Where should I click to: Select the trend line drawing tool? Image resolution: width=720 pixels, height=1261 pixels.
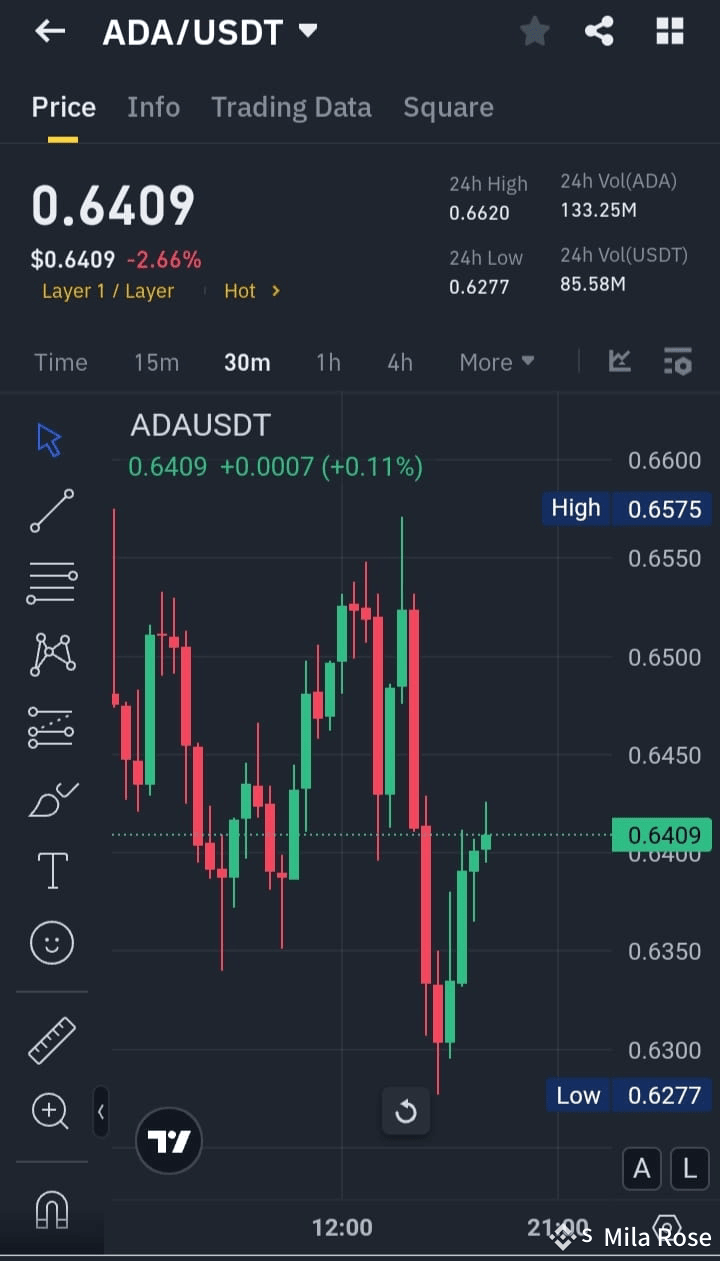51,511
